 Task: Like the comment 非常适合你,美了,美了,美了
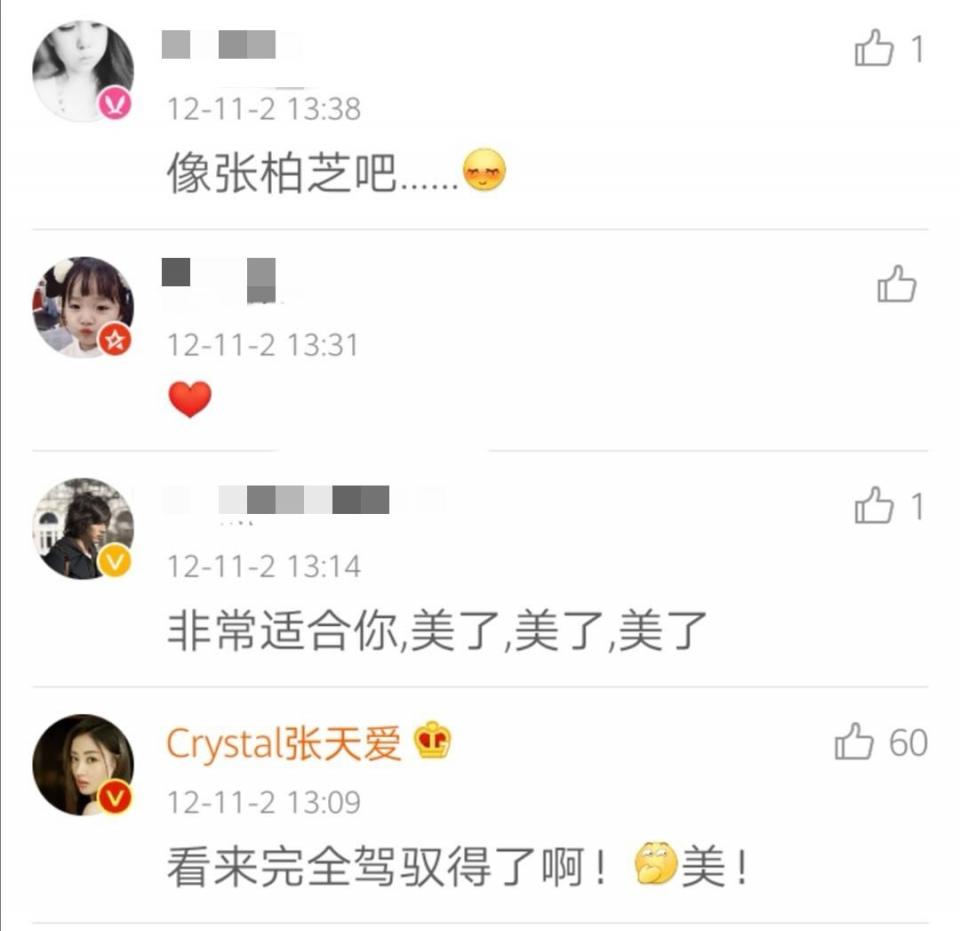874,506
